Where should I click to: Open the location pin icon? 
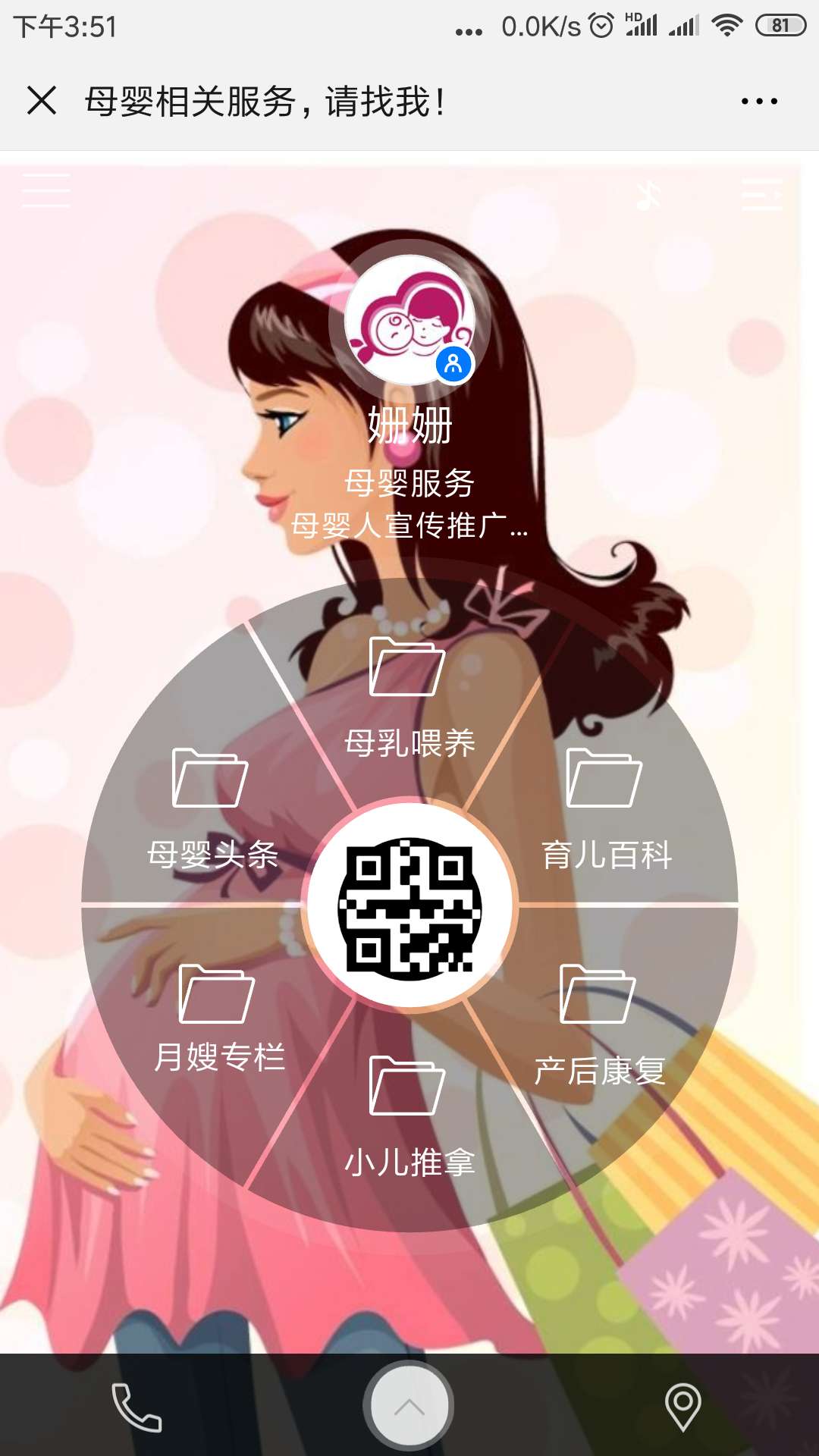click(682, 1407)
